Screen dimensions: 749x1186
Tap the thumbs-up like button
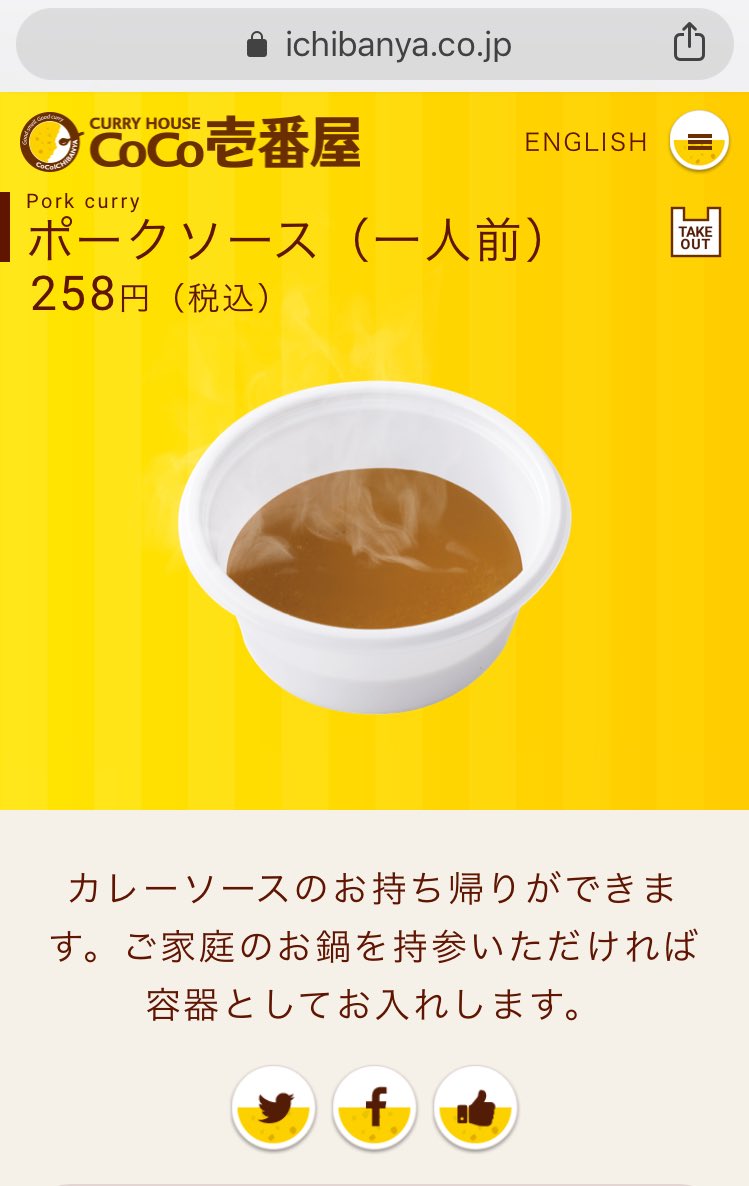(x=476, y=1108)
